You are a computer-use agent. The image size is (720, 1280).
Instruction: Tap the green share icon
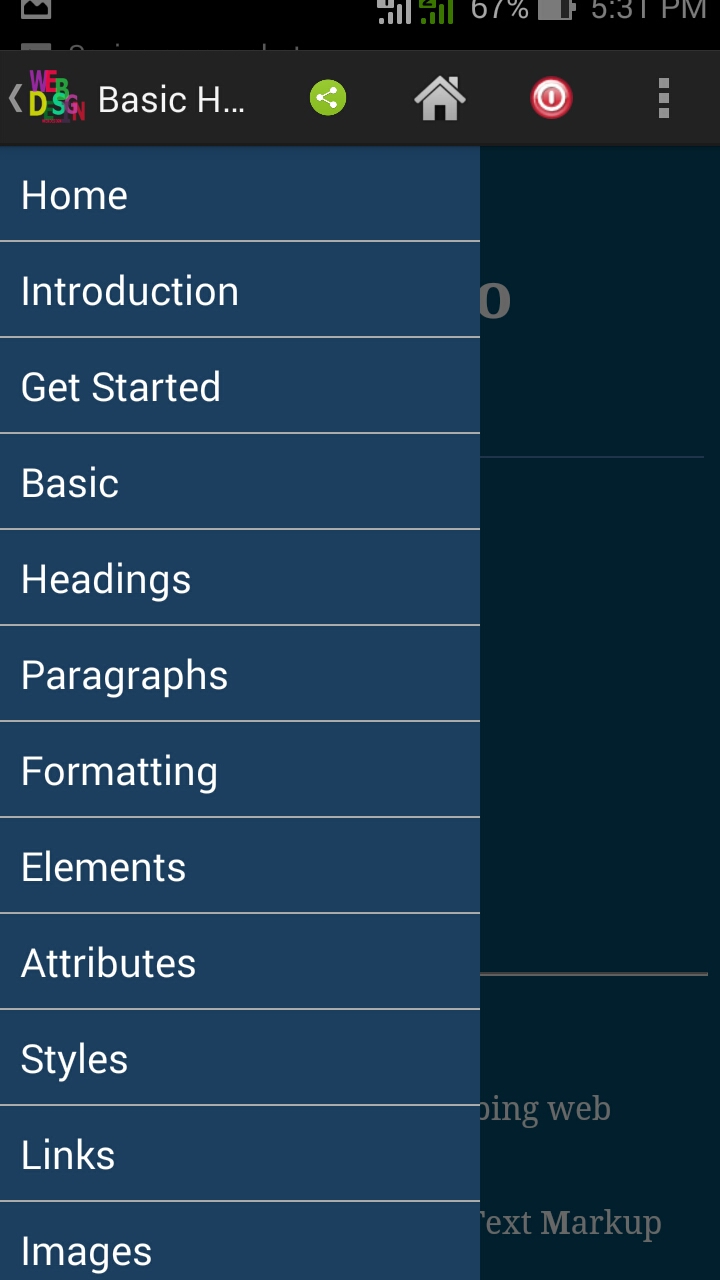click(327, 97)
